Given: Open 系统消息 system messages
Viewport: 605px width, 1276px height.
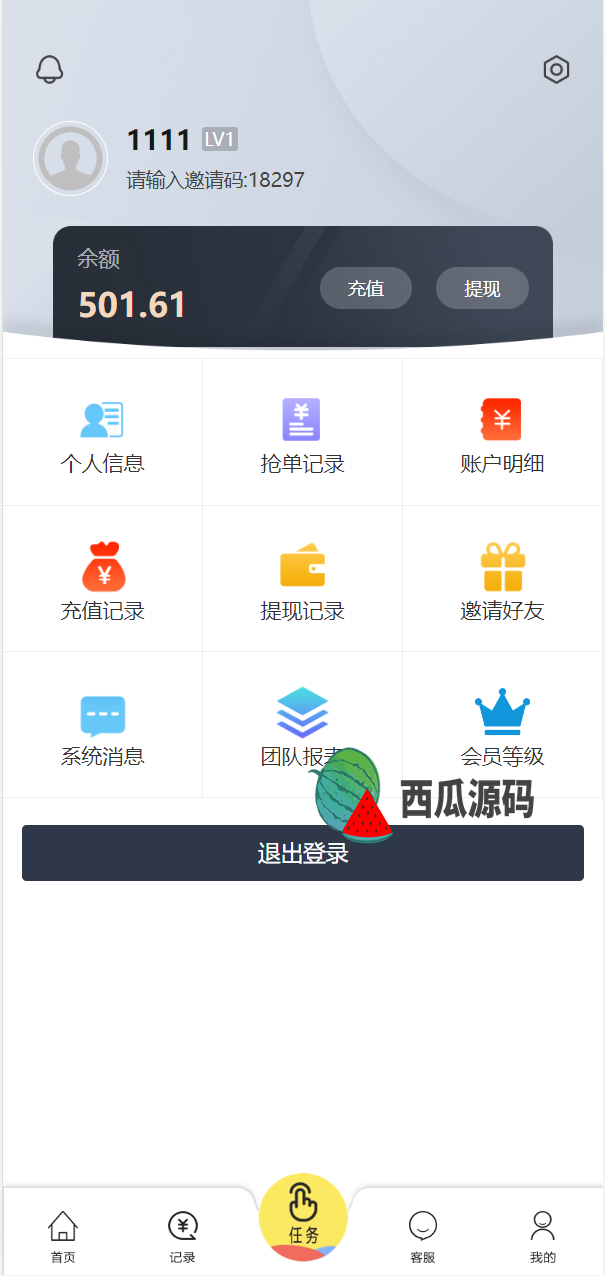Looking at the screenshot, I should [103, 725].
